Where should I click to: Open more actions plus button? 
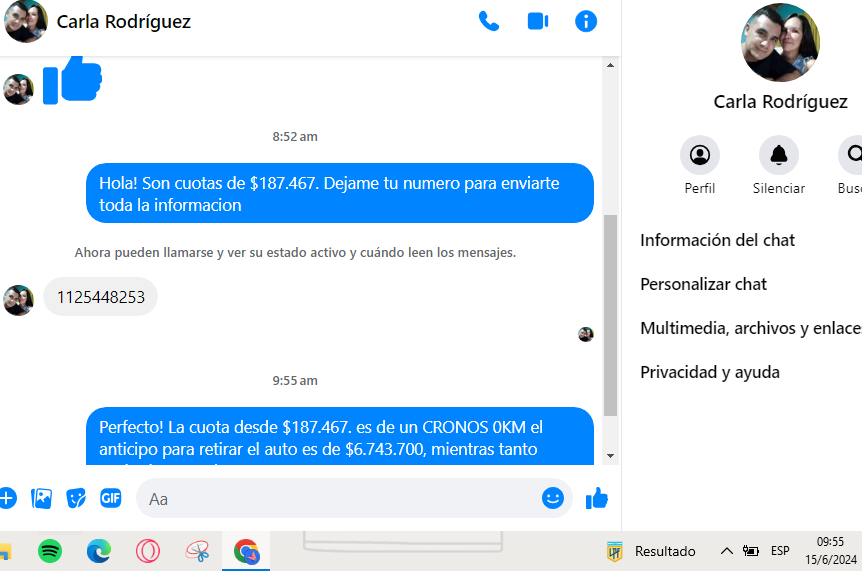coord(7,498)
